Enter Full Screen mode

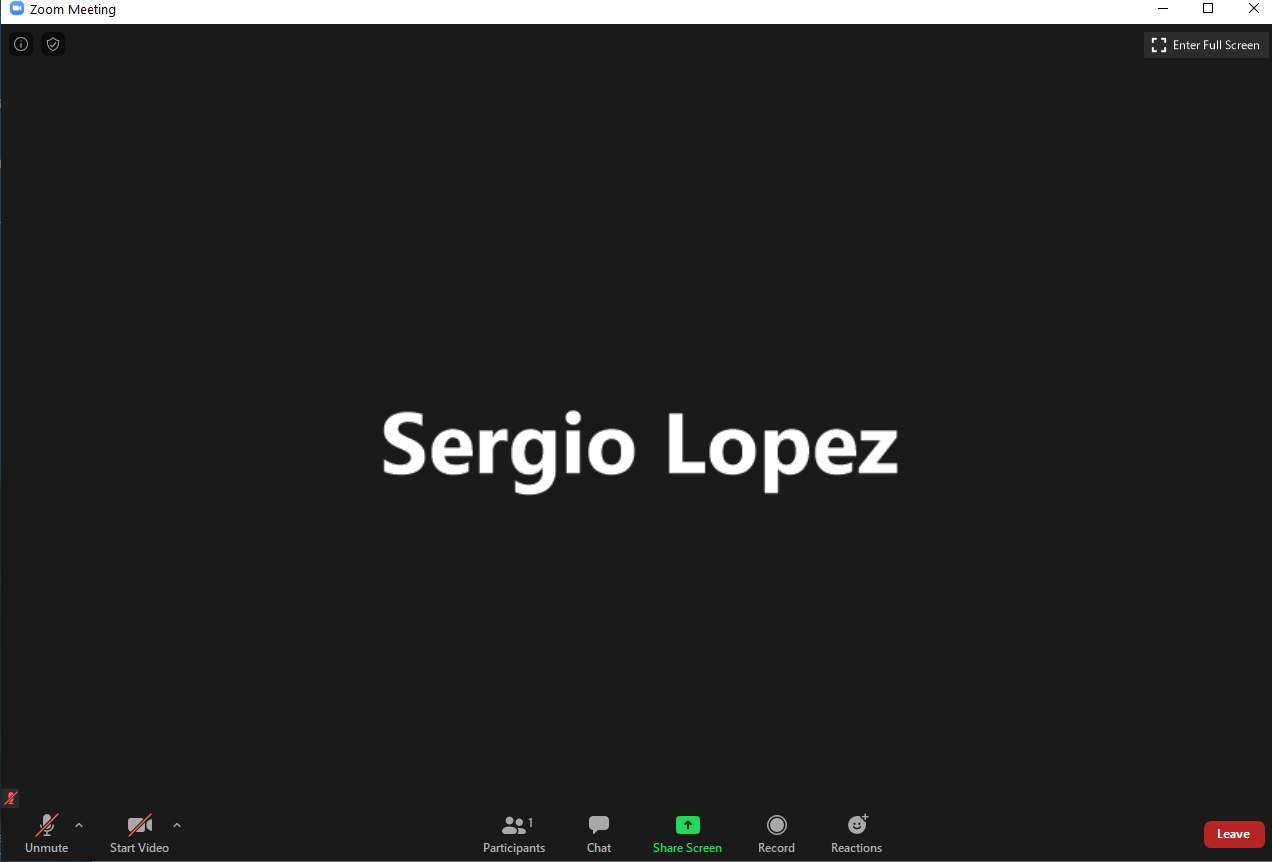(1206, 45)
